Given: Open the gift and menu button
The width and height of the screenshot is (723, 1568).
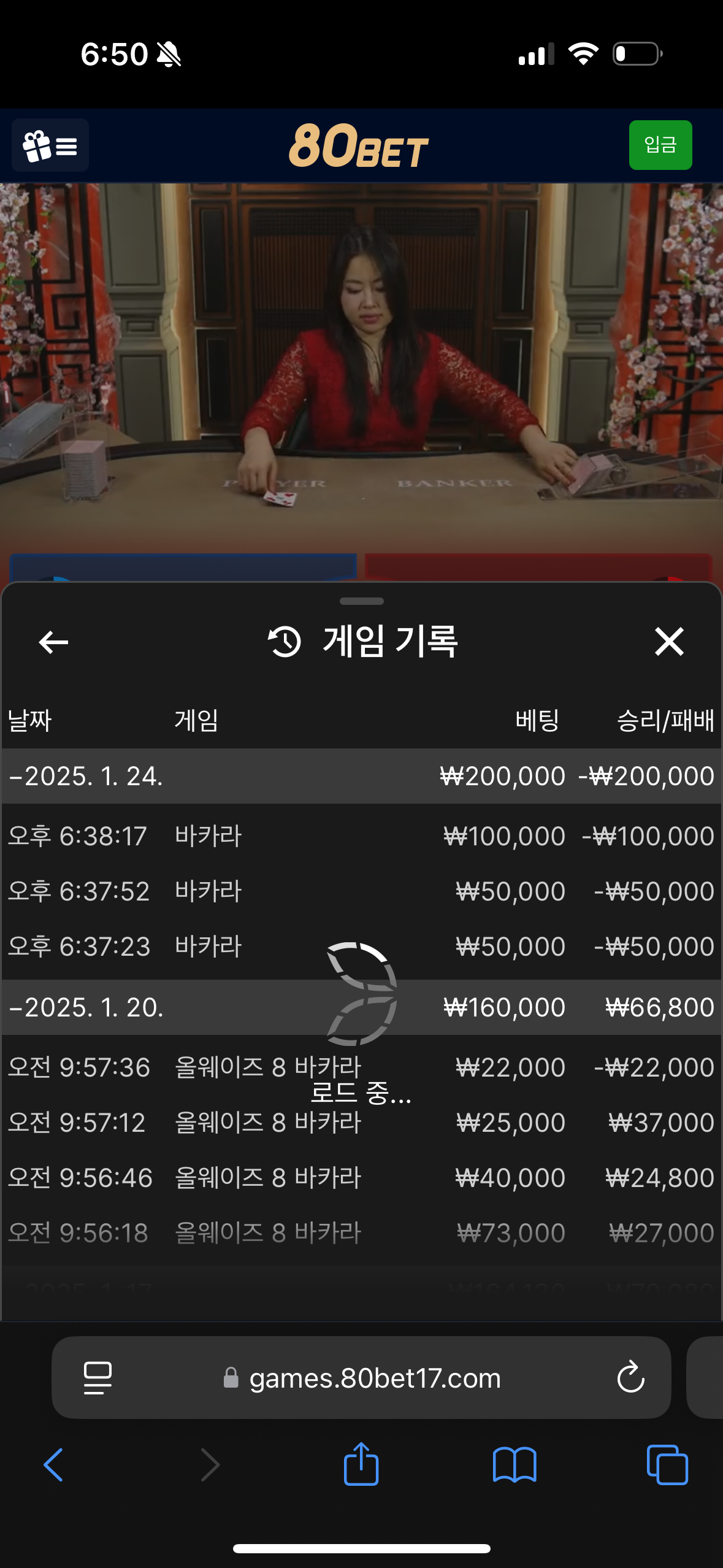Looking at the screenshot, I should click(50, 145).
